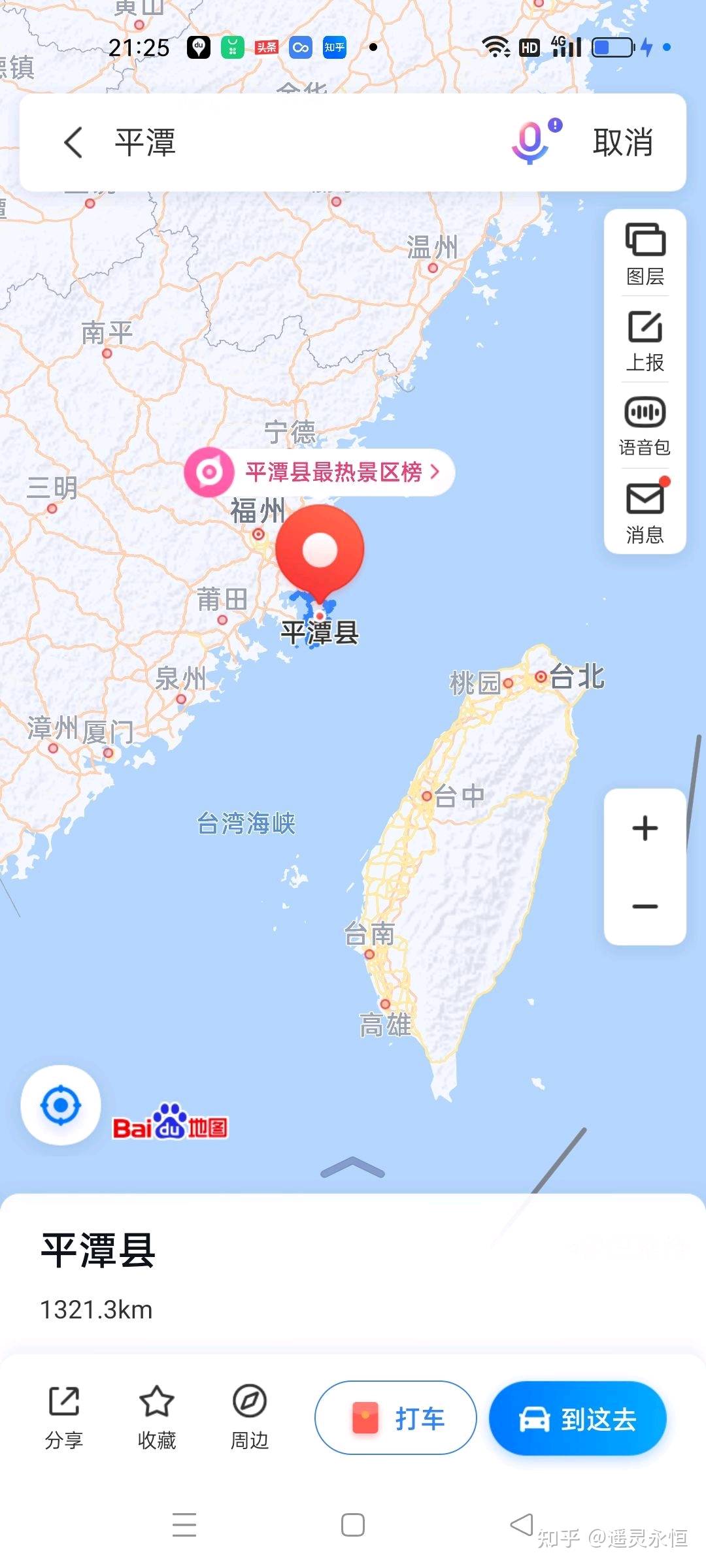Cancel the search with 取消
Image resolution: width=706 pixels, height=1568 pixels.
[622, 142]
